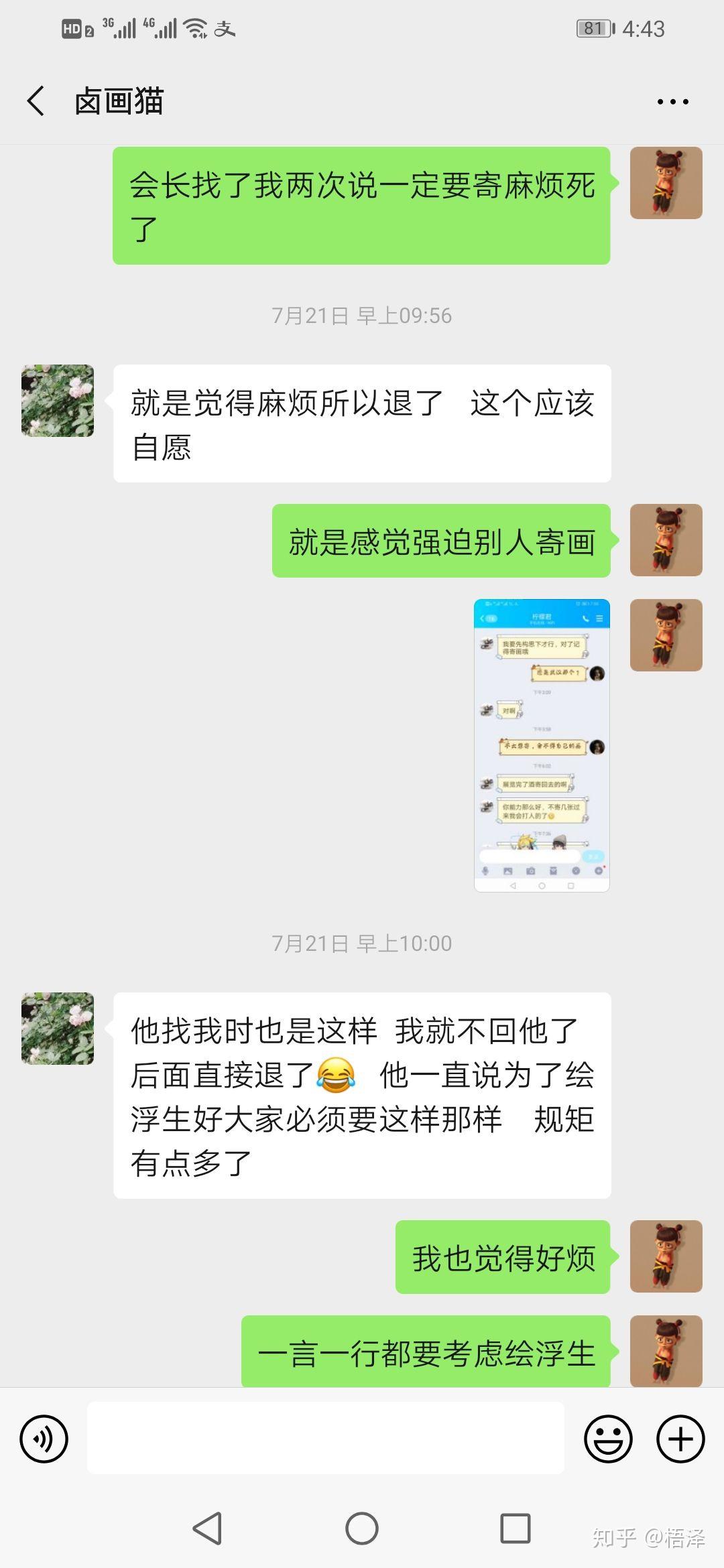
Task: Open my avatar next to 就是感觉强迫别人寄画
Action: [666, 540]
